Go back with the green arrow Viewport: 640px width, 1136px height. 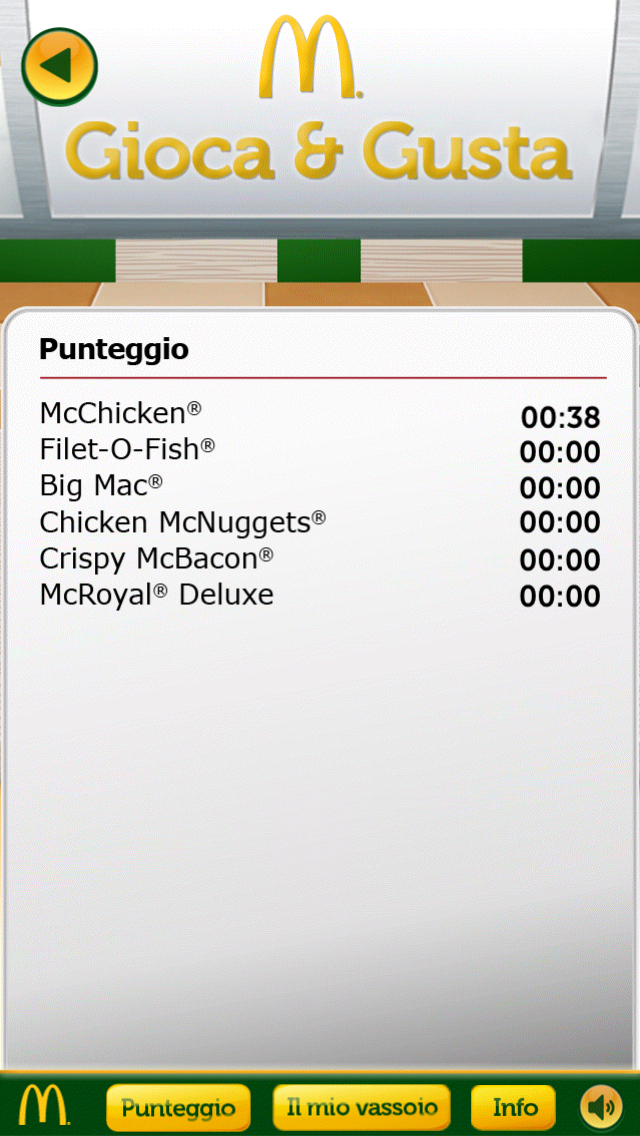point(59,66)
